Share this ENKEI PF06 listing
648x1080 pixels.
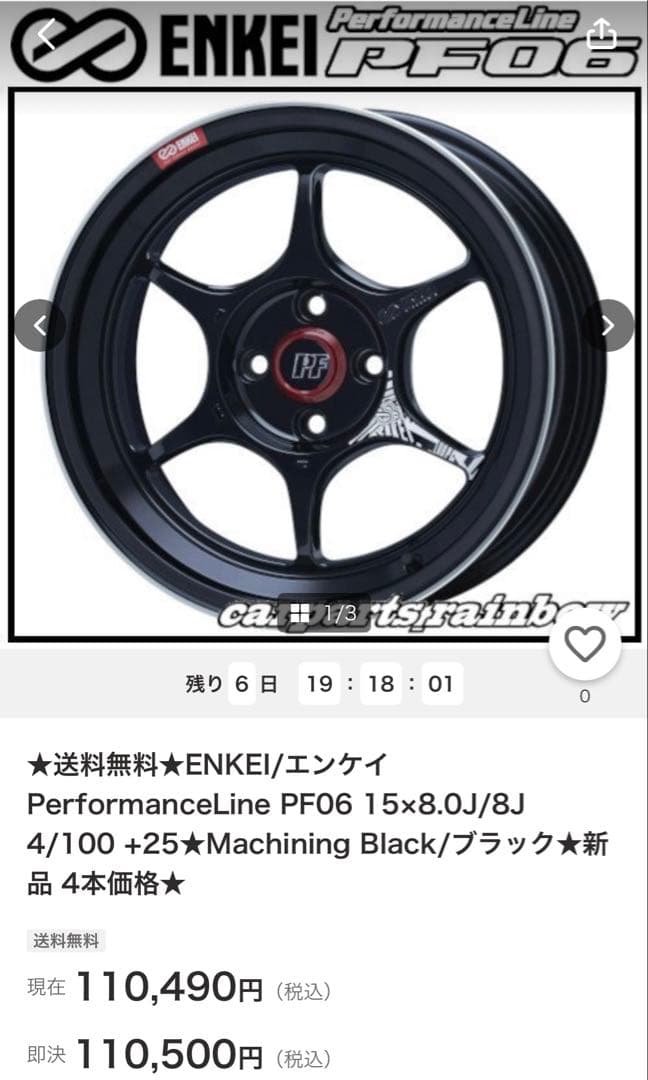coord(601,35)
